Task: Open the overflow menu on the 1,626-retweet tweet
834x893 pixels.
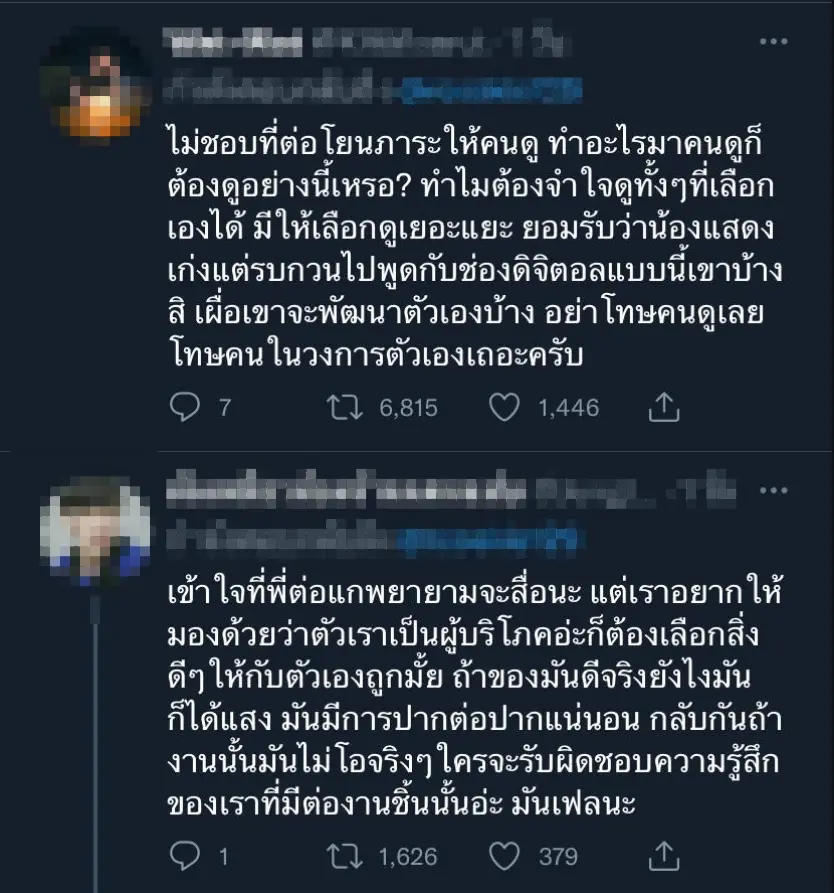Action: coord(774,491)
